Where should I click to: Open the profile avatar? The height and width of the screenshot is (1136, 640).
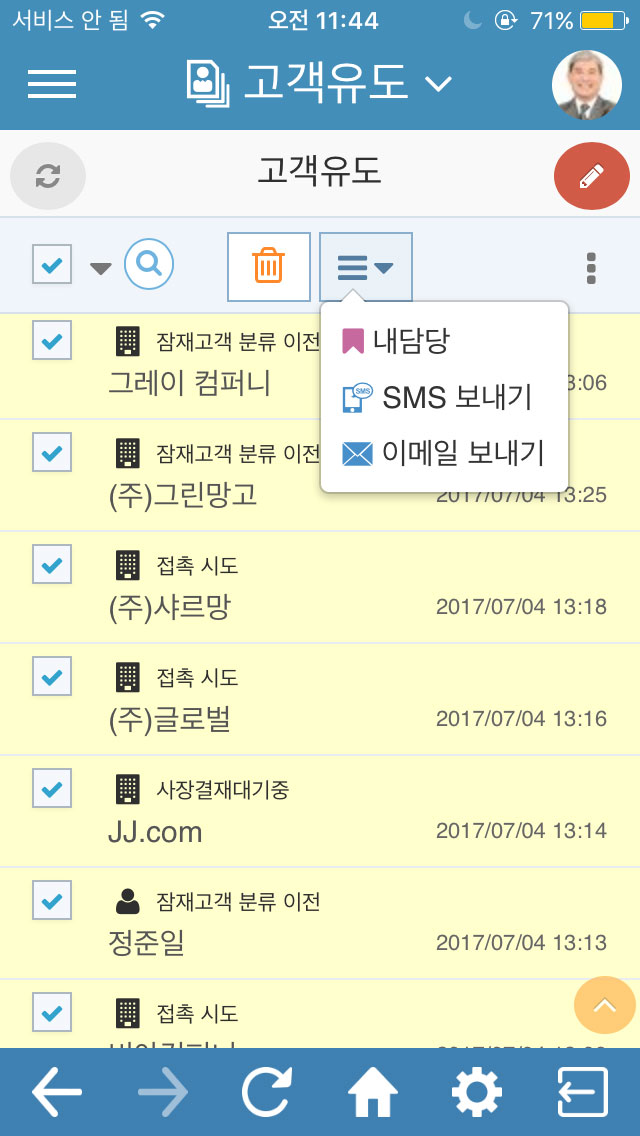(x=586, y=85)
